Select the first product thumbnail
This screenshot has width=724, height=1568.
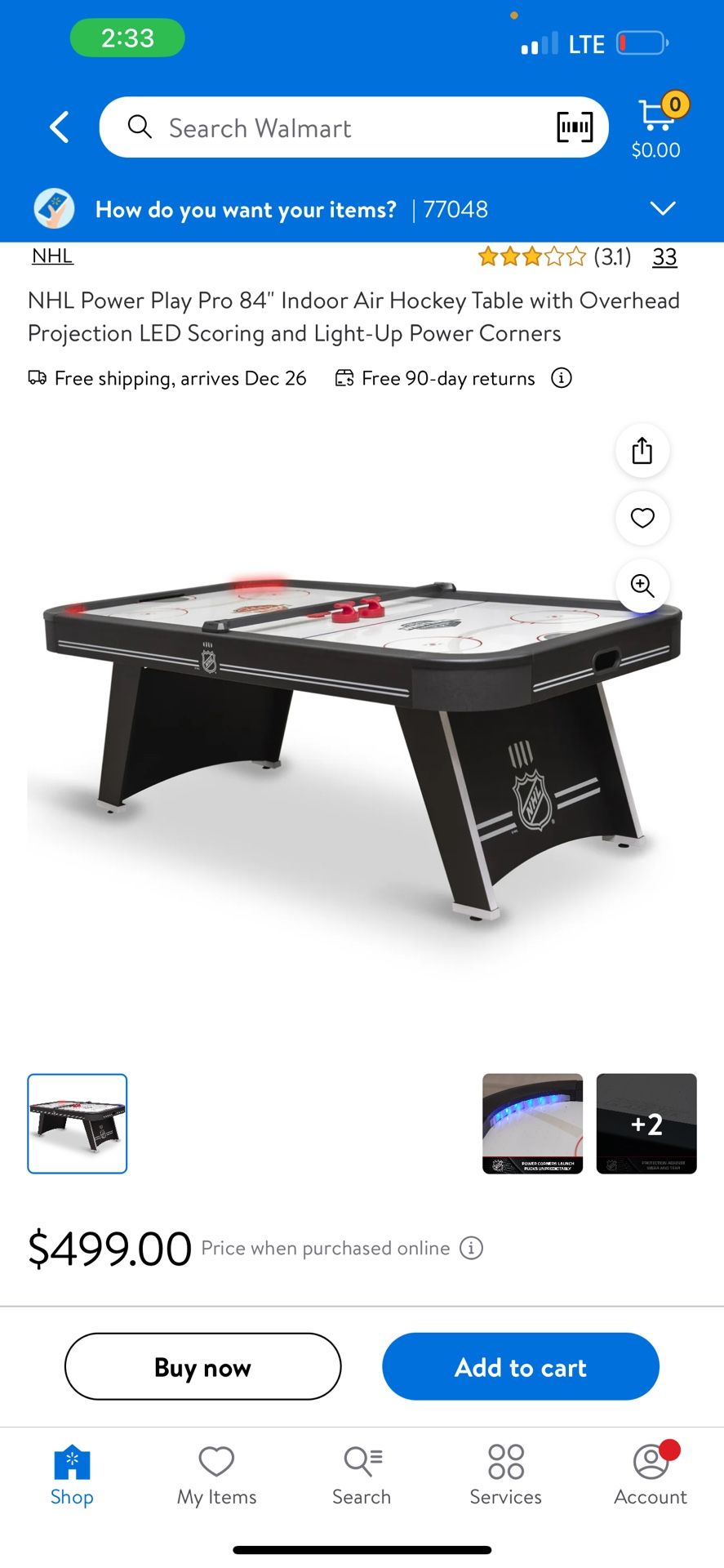78,1124
